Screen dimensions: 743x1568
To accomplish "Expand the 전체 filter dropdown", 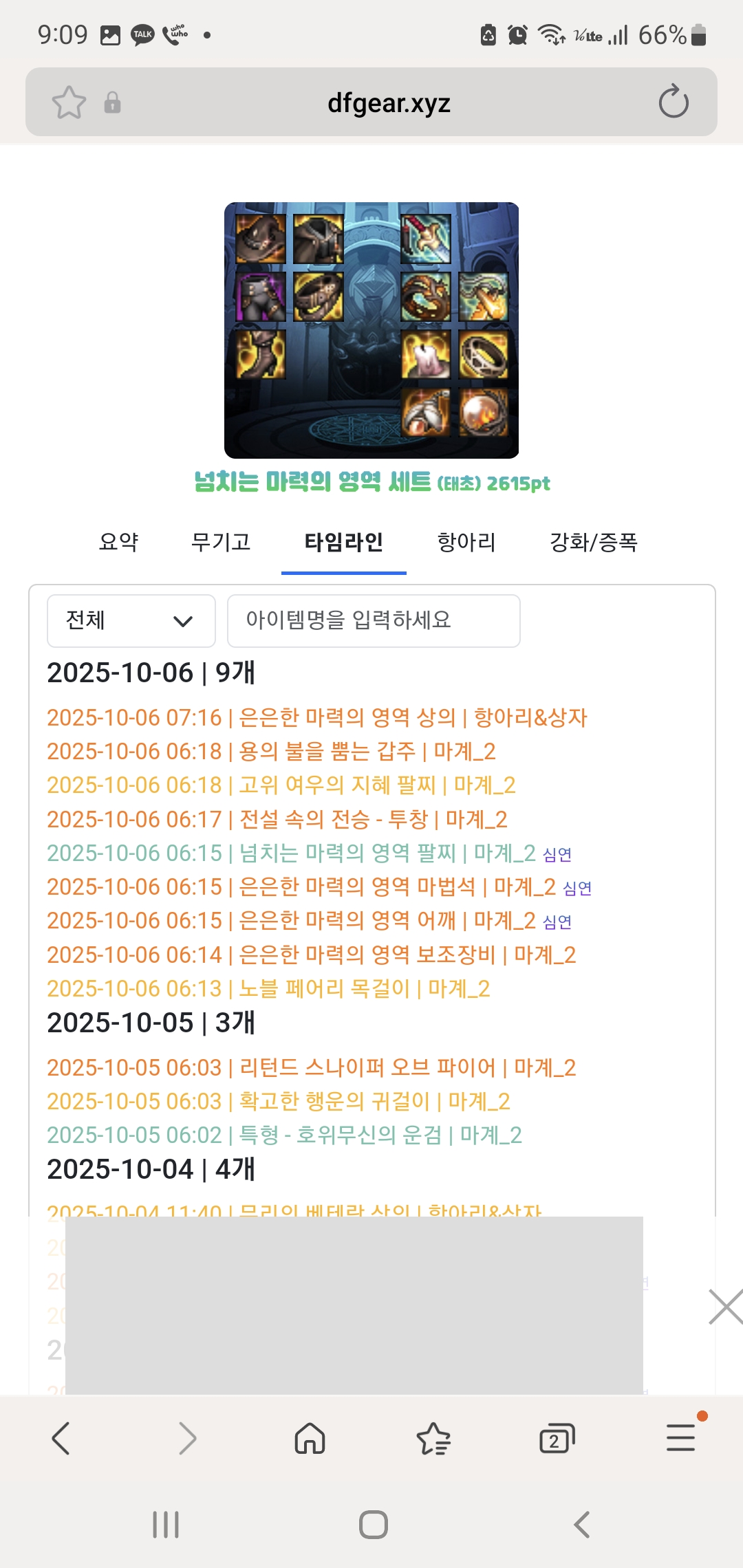I will tap(131, 621).
